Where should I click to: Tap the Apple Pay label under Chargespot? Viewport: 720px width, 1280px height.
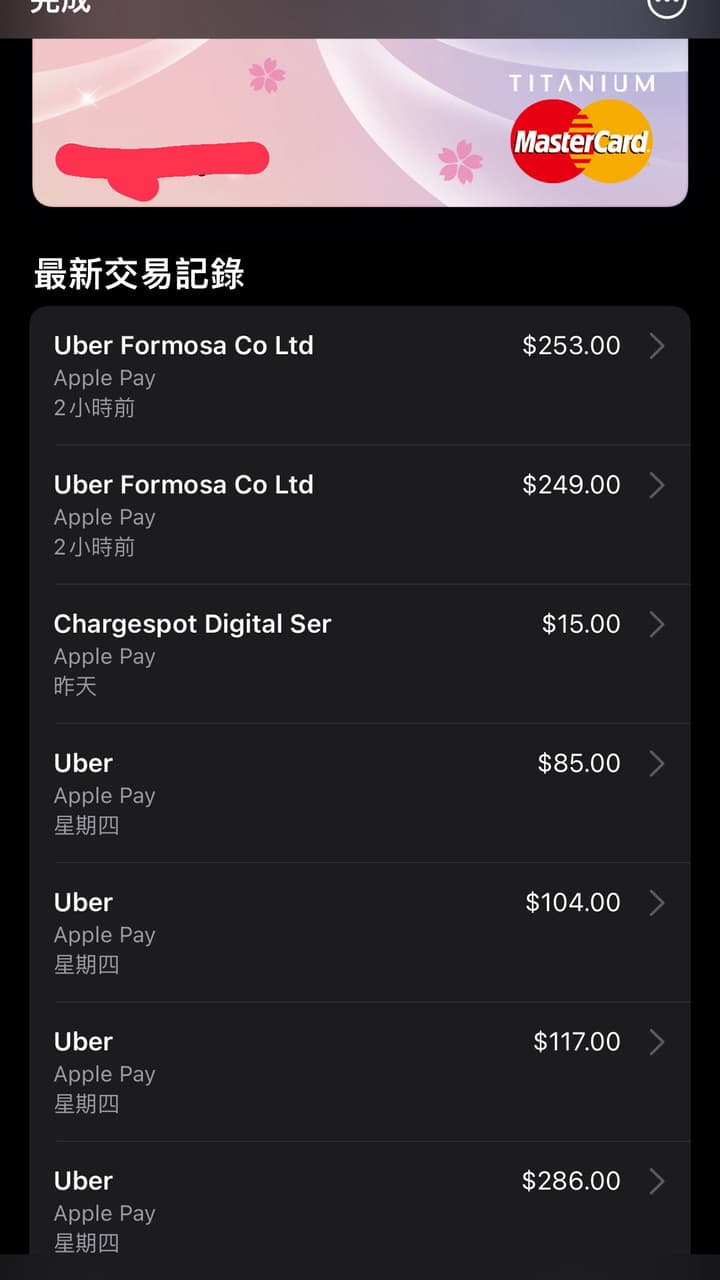[x=104, y=656]
